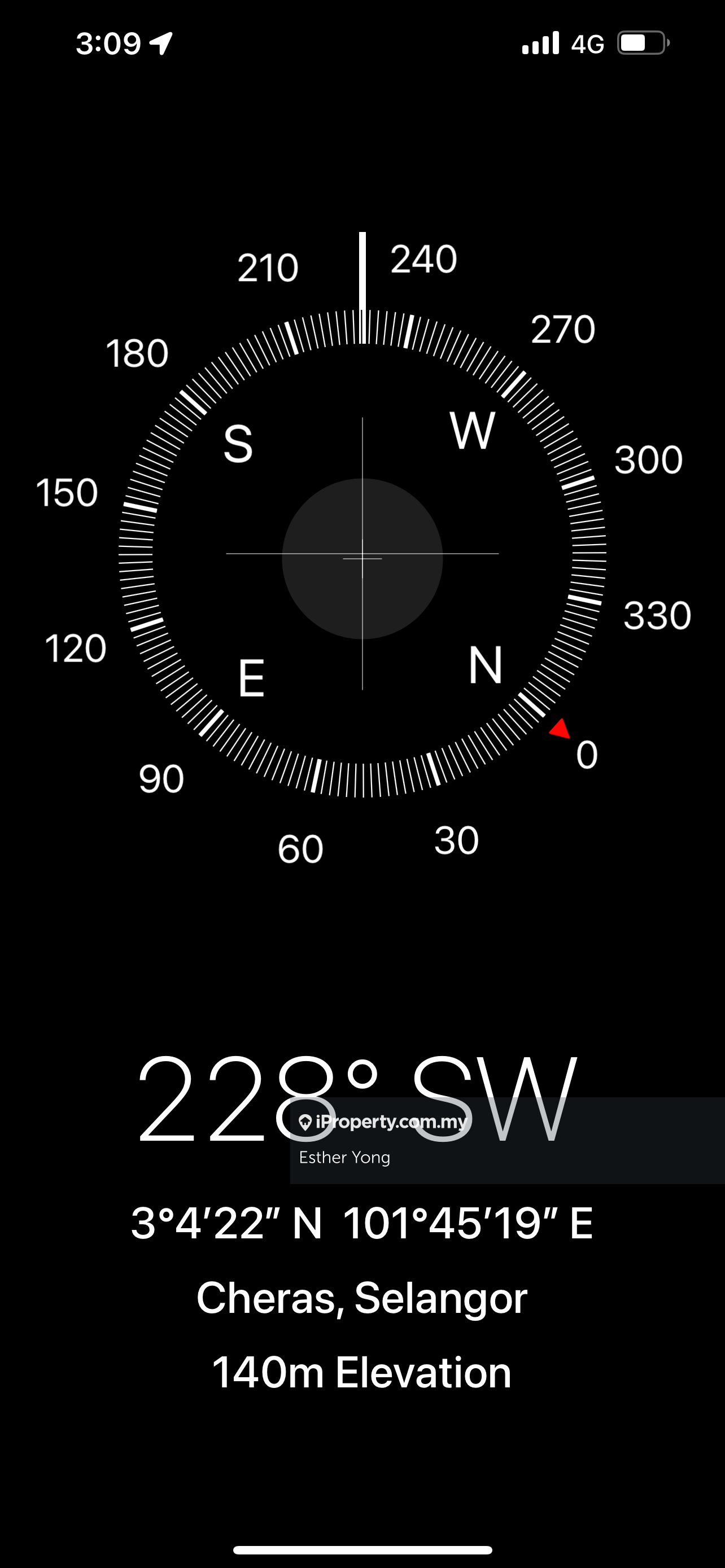Tap the compass dial to lock the bearing

click(x=362, y=554)
